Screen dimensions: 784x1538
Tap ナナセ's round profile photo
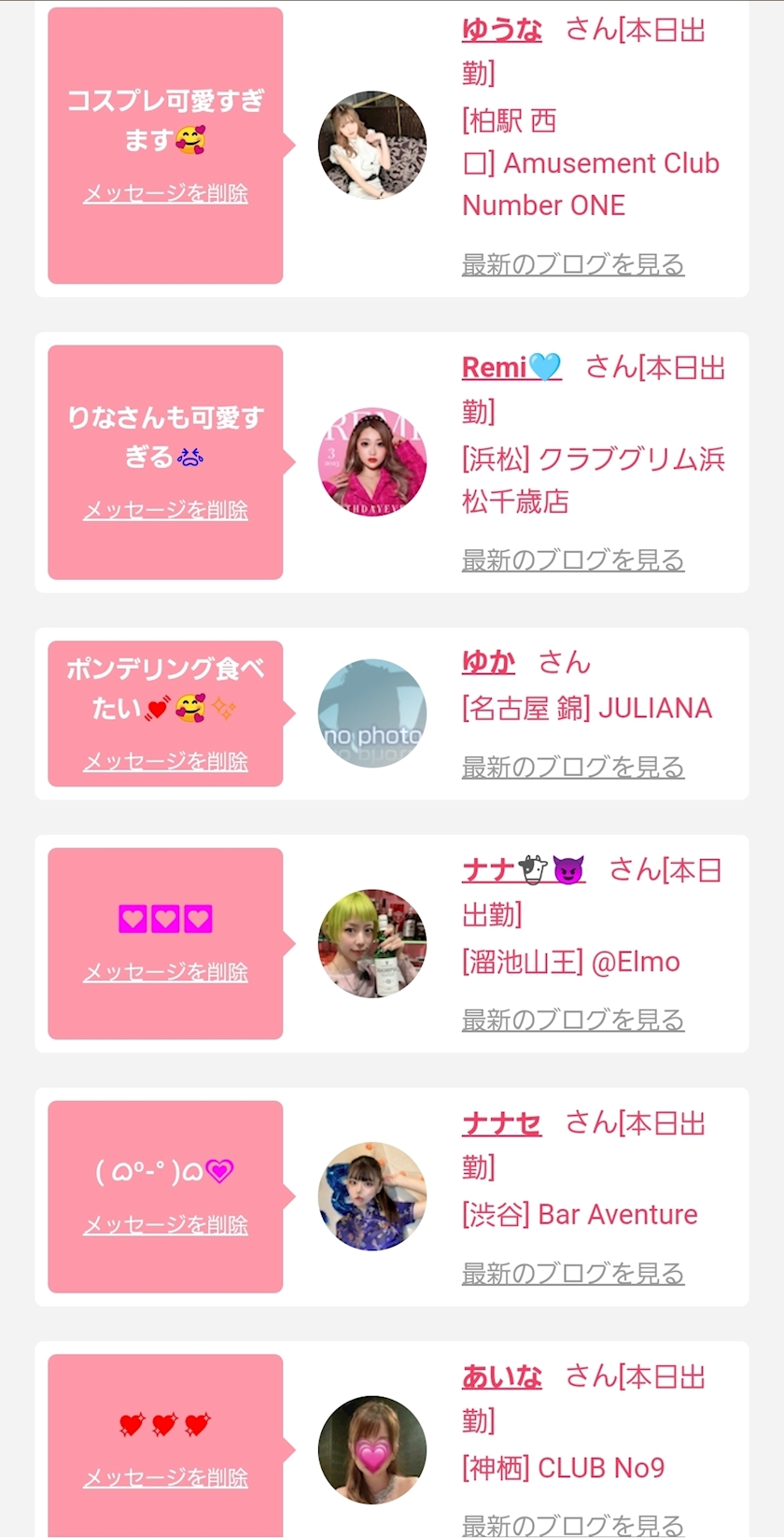(x=372, y=1196)
